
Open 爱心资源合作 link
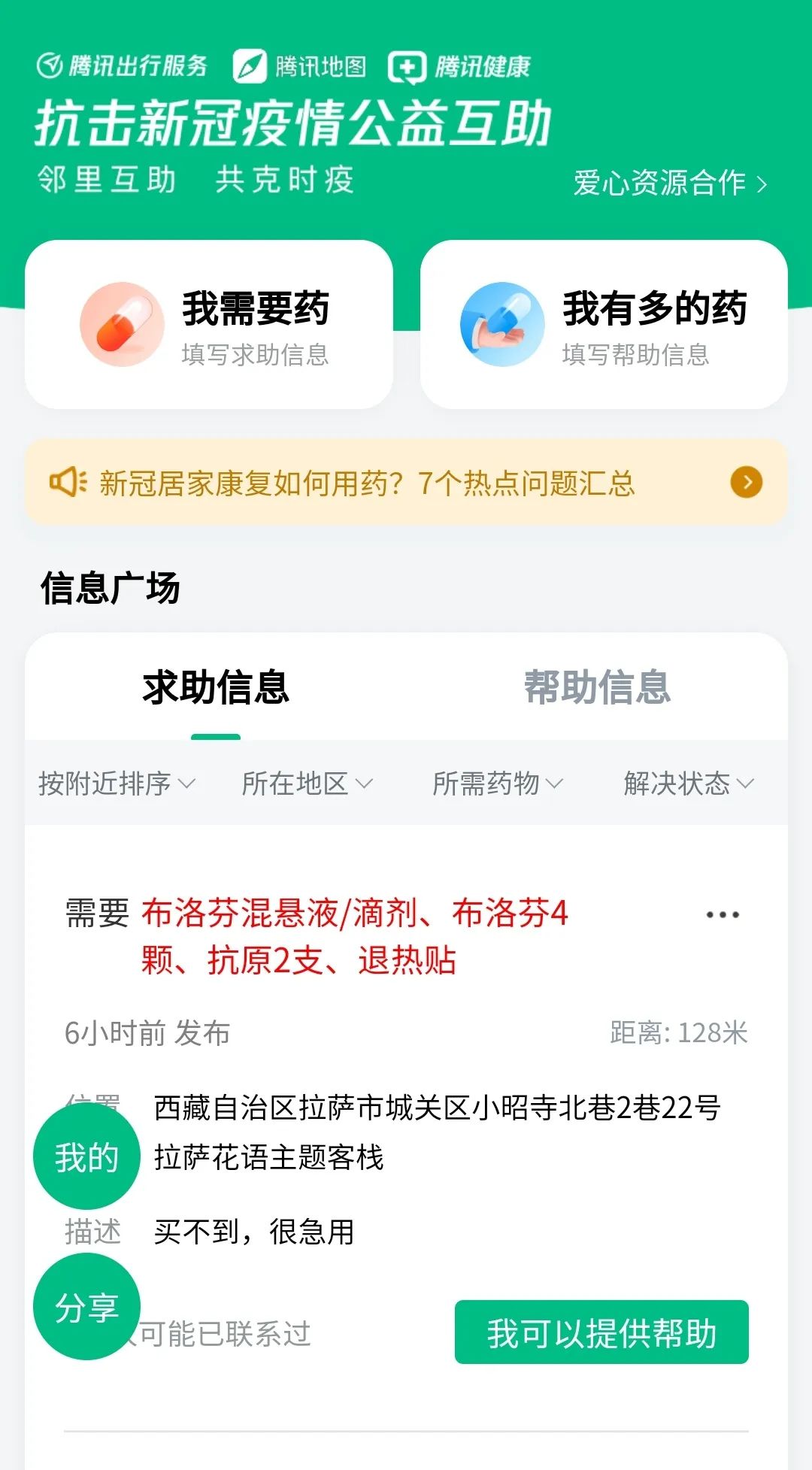point(670,183)
